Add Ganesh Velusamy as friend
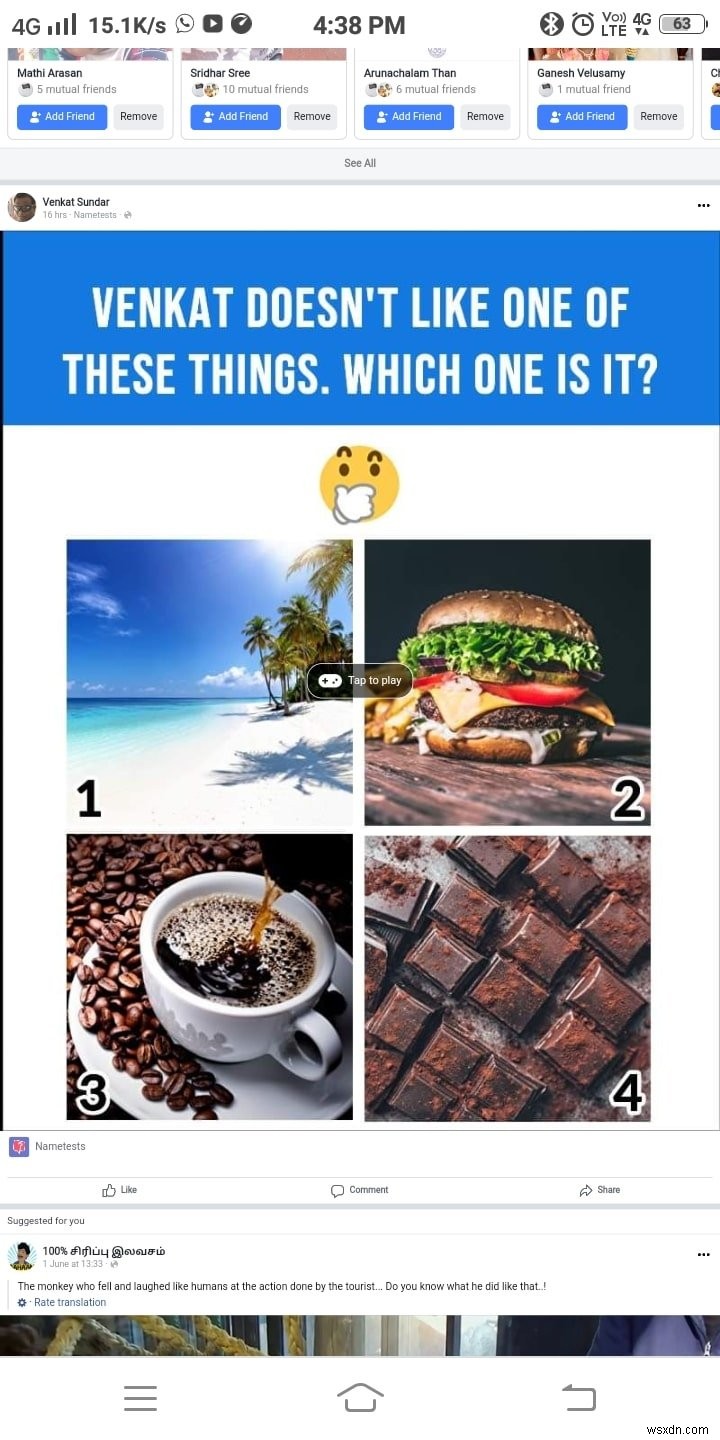The width and height of the screenshot is (720, 1440). click(582, 117)
